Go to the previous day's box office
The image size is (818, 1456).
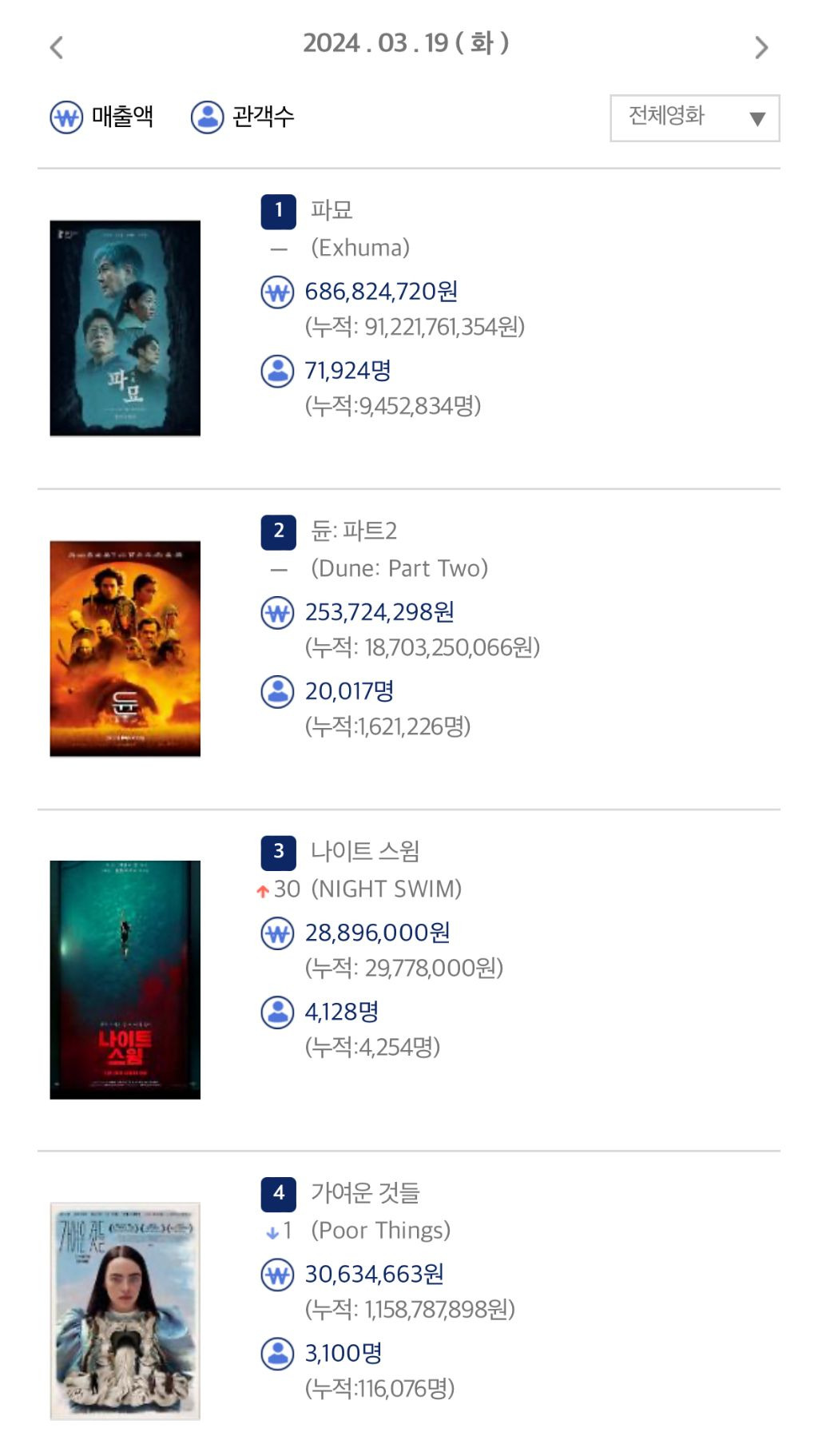(x=56, y=48)
